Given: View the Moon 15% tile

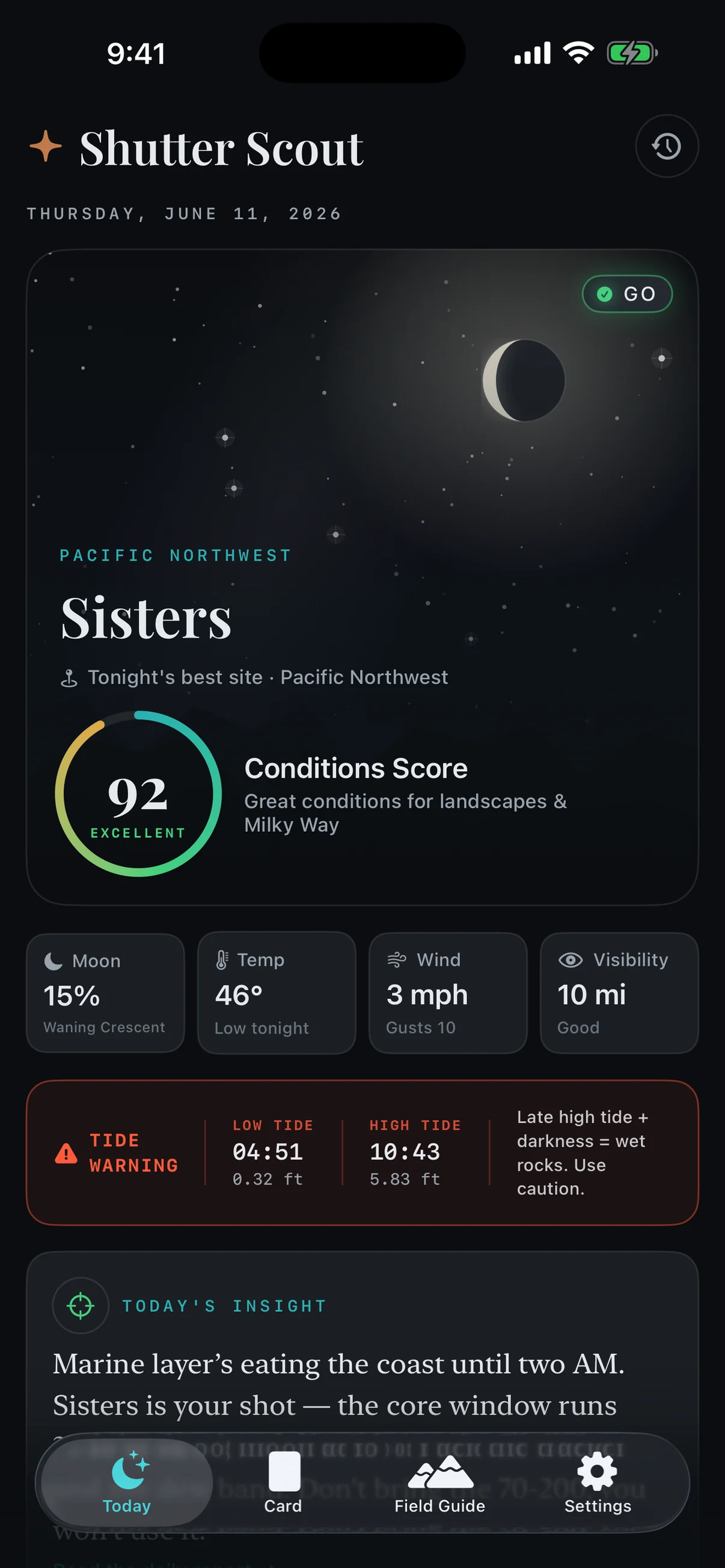Looking at the screenshot, I should [x=105, y=993].
